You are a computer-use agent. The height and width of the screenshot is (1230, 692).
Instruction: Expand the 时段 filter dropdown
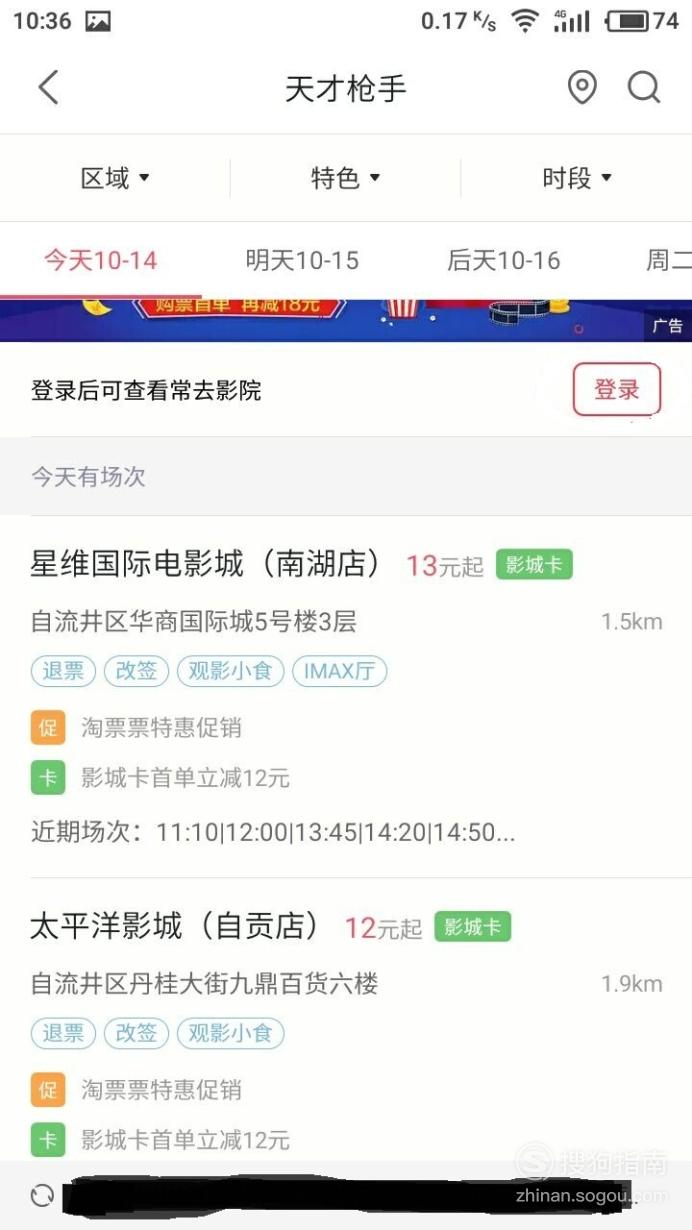[x=577, y=178]
